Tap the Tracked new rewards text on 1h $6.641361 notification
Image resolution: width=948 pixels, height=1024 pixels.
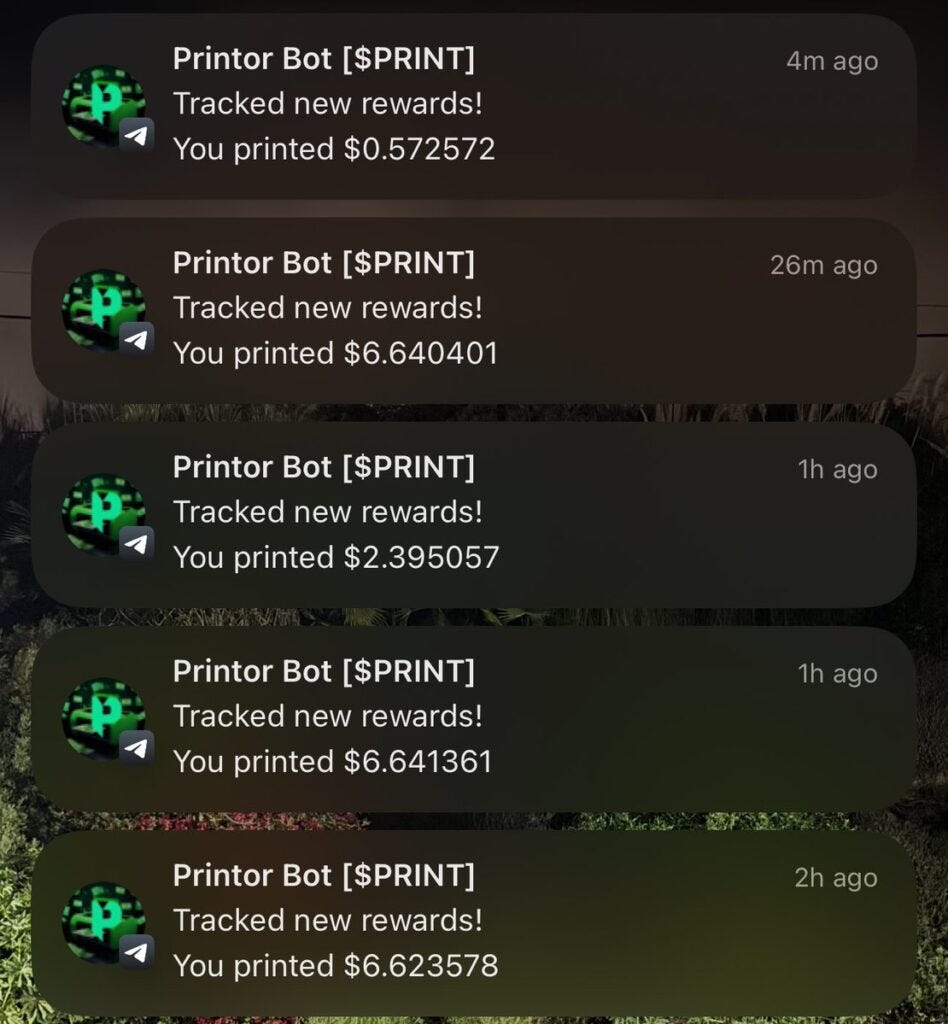point(330,716)
